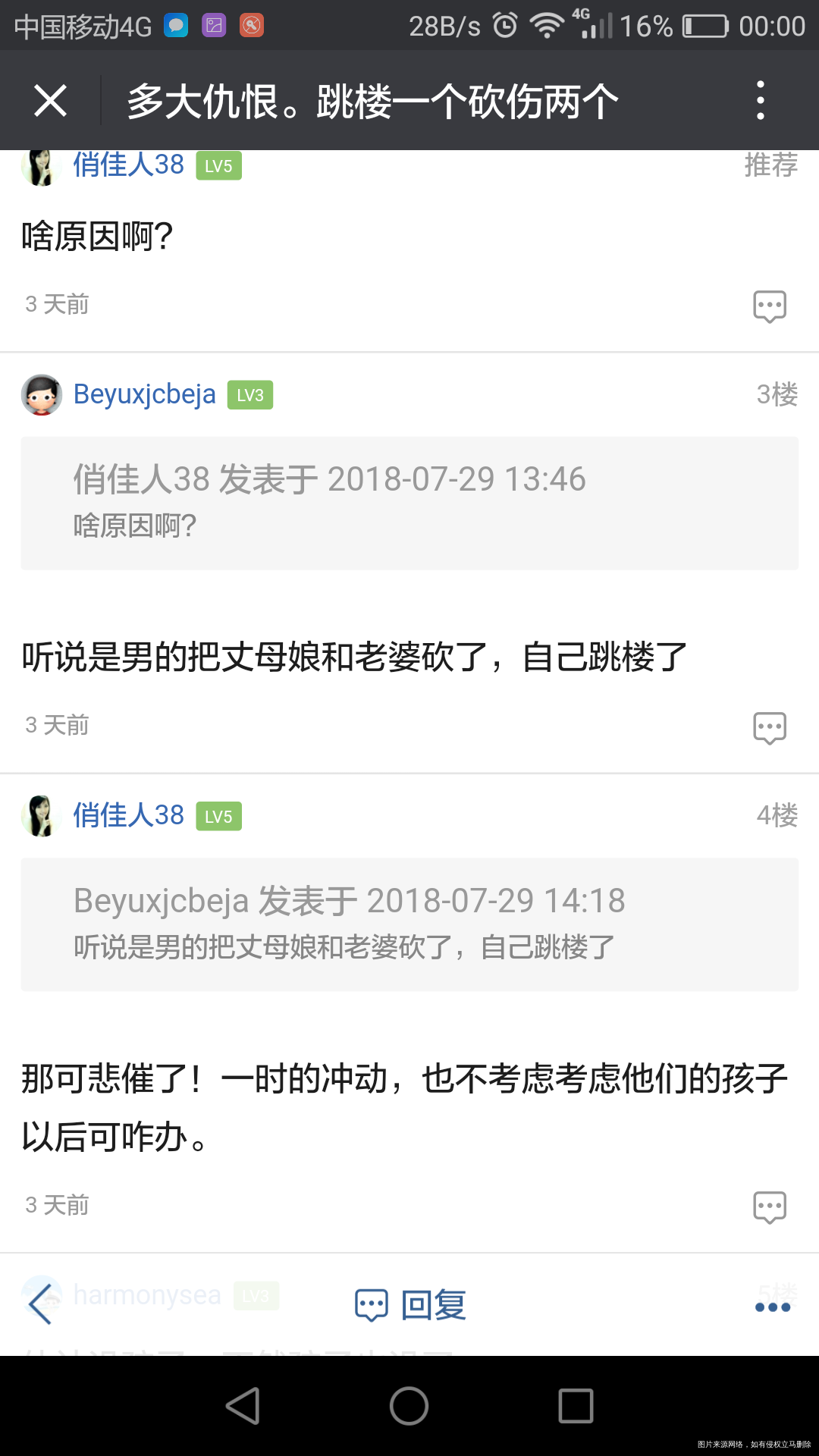Tap the LV3 badge beside harmonysea
Screen dimensions: 819x1456
coord(255,1295)
